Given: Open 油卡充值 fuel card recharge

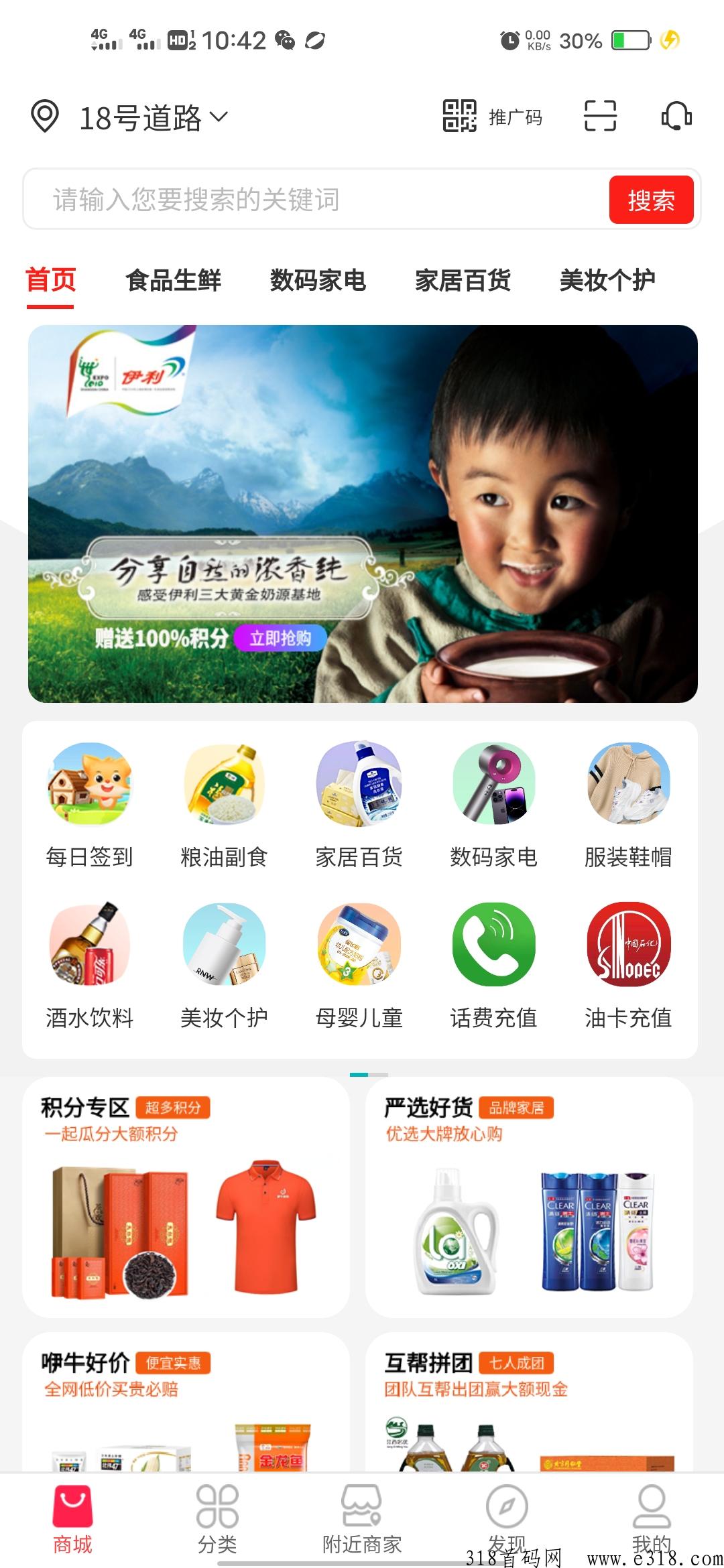Looking at the screenshot, I should point(628,966).
